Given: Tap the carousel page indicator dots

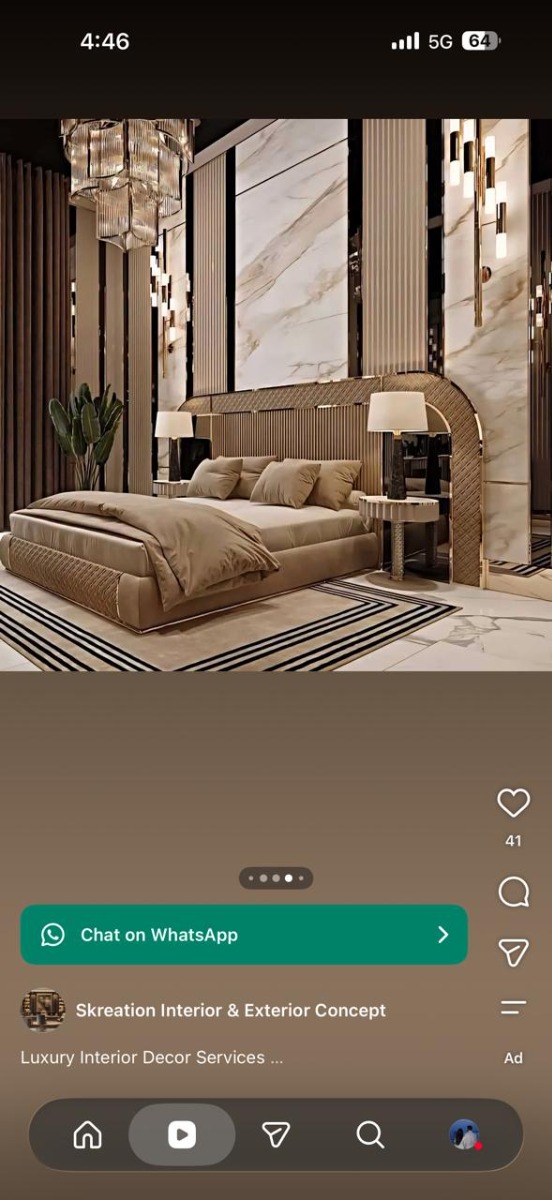Looking at the screenshot, I should coord(276,878).
